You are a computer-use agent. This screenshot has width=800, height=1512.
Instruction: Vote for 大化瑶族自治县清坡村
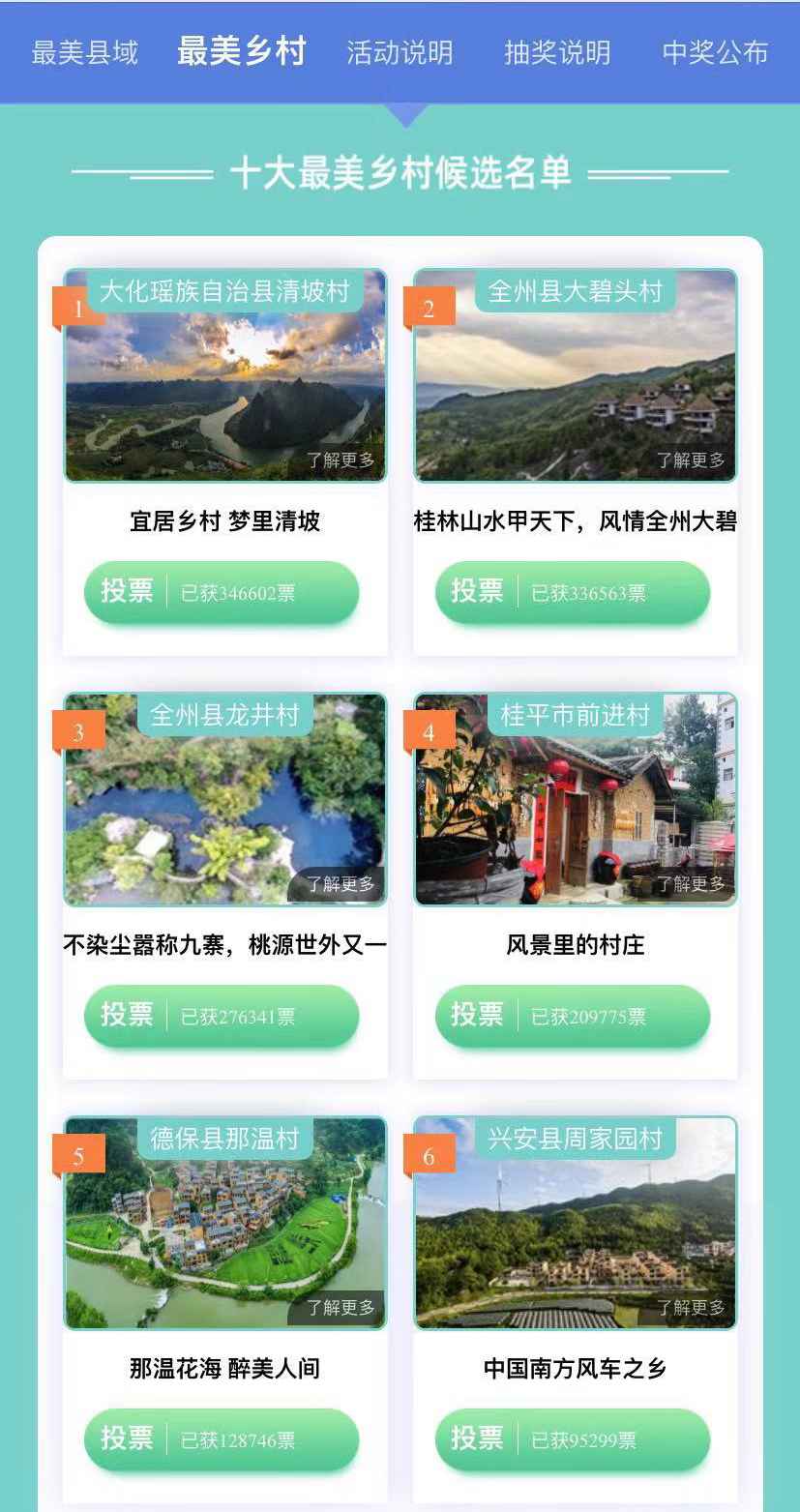tap(128, 591)
